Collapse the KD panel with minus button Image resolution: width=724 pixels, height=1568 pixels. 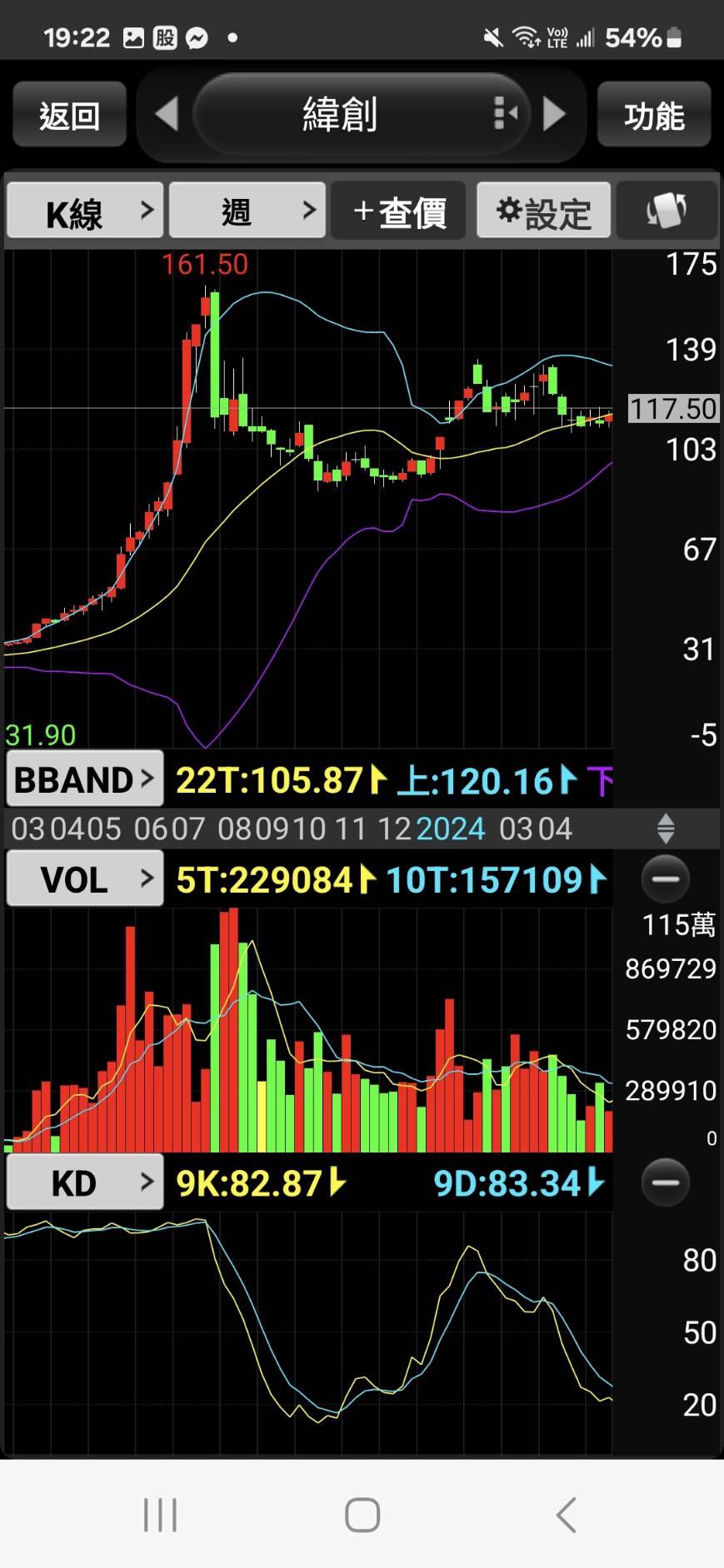(665, 1182)
